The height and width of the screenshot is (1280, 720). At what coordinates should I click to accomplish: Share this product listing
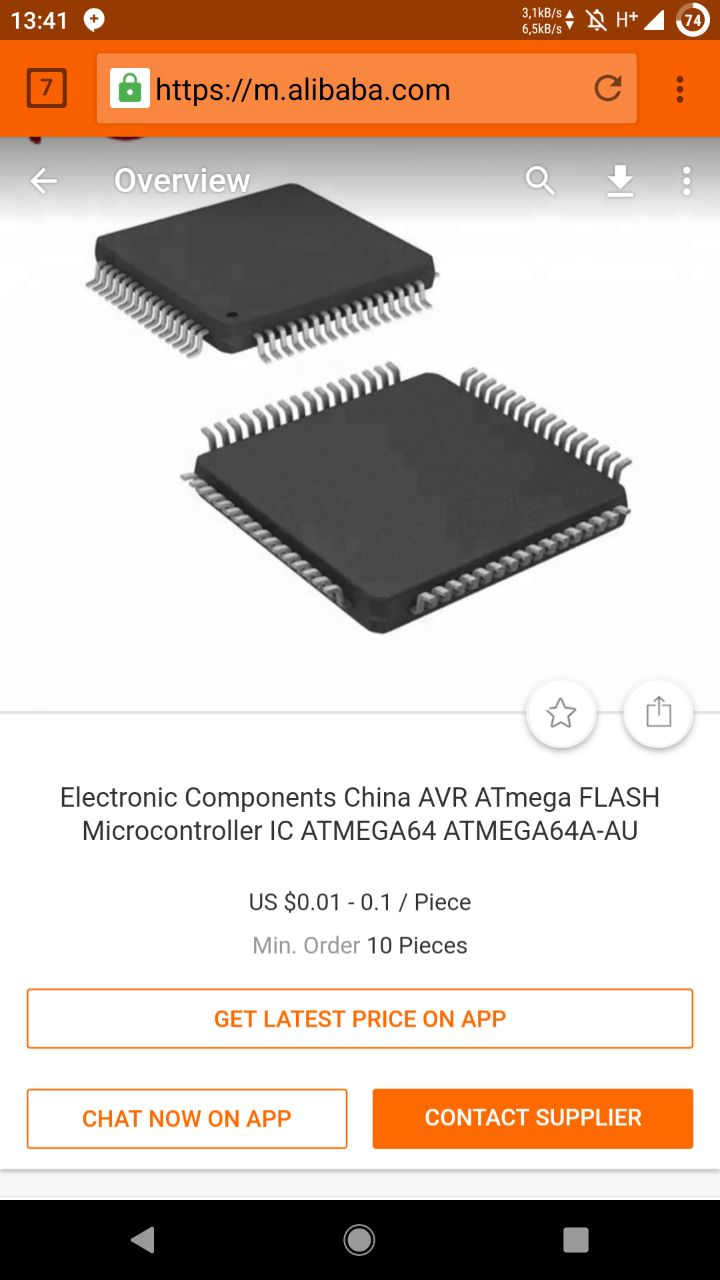[x=658, y=714]
